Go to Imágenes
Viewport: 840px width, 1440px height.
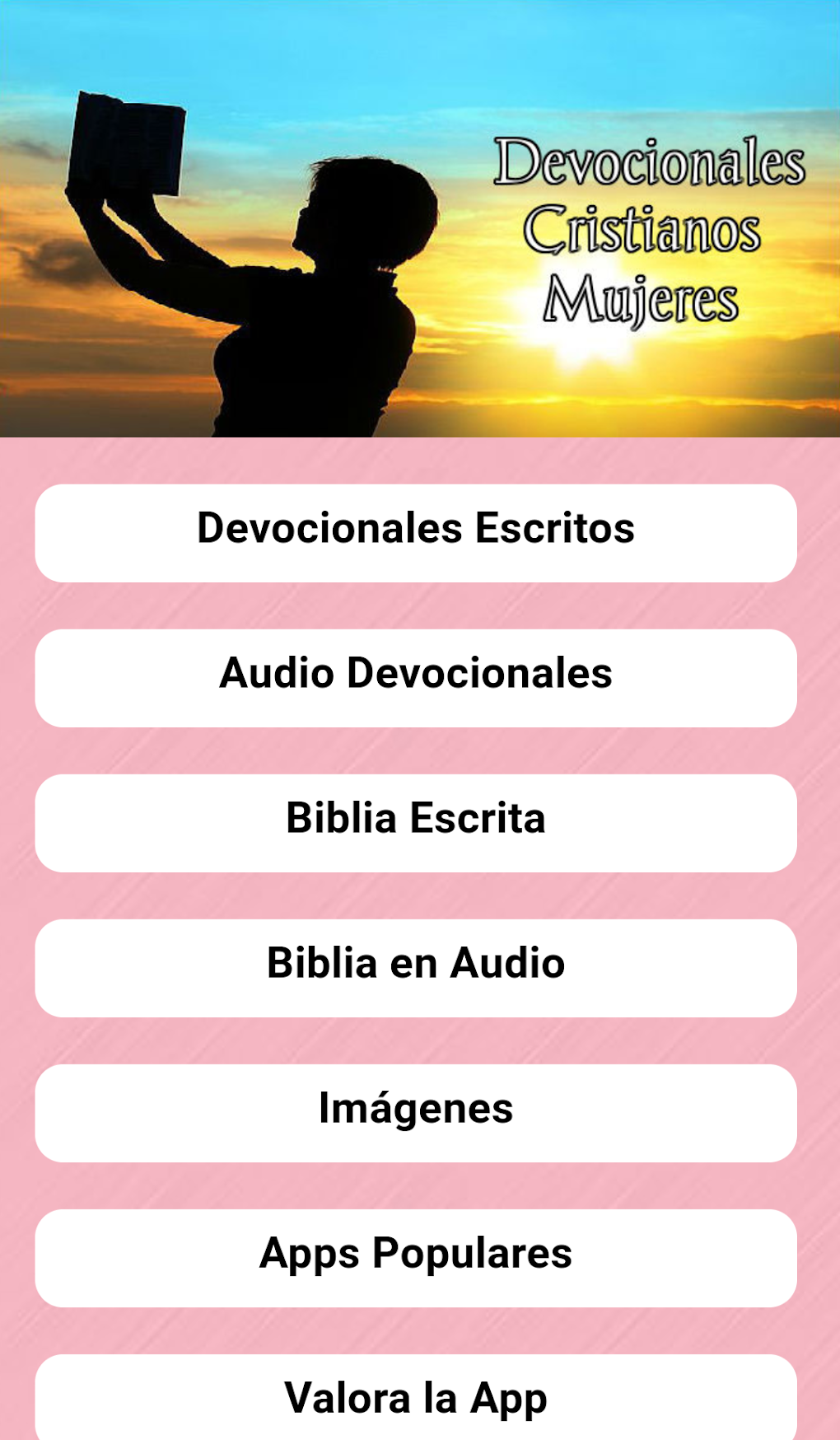tap(416, 1112)
